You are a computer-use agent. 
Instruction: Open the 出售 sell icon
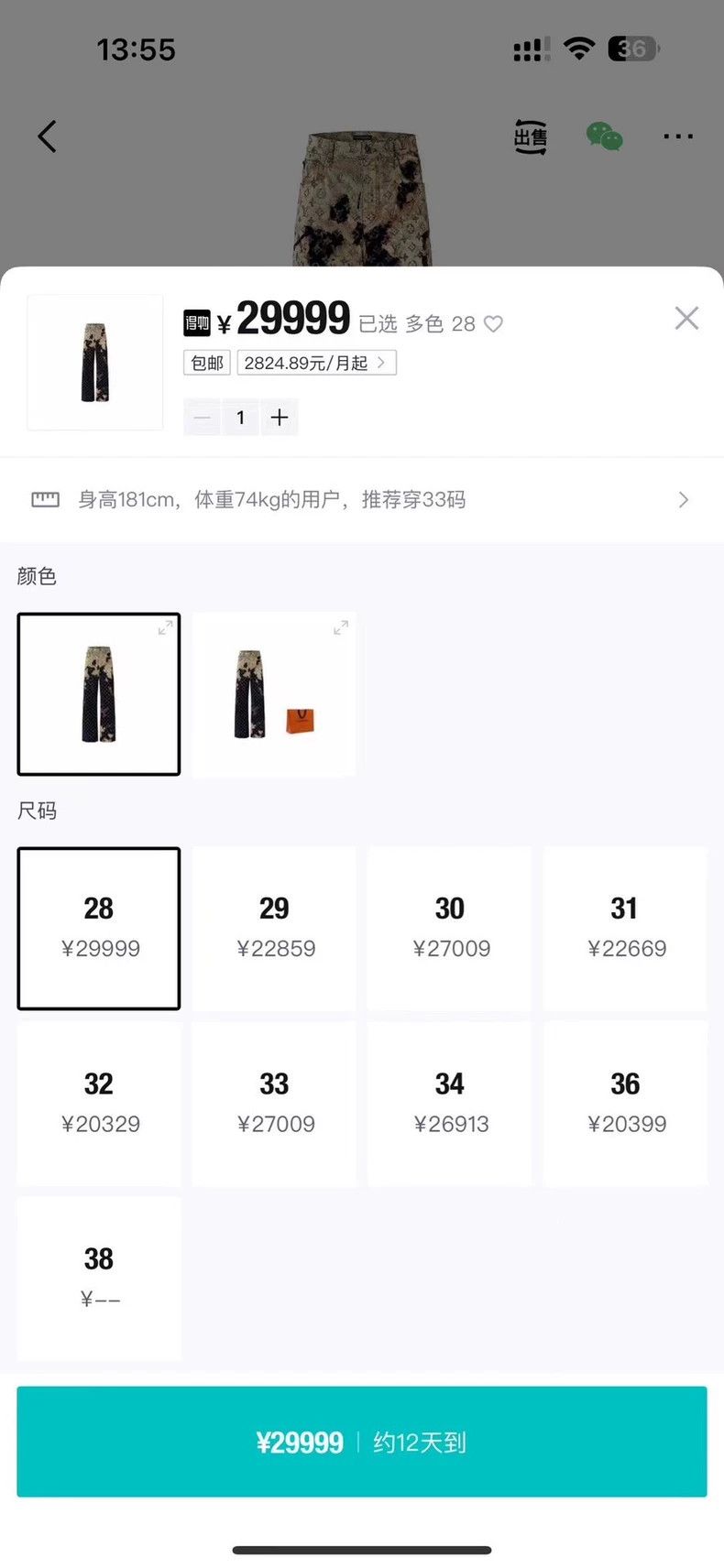531,137
